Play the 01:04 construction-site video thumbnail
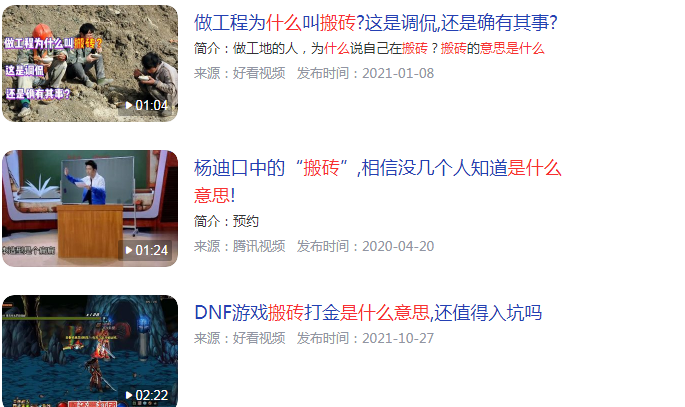The height and width of the screenshot is (407, 685). click(89, 63)
